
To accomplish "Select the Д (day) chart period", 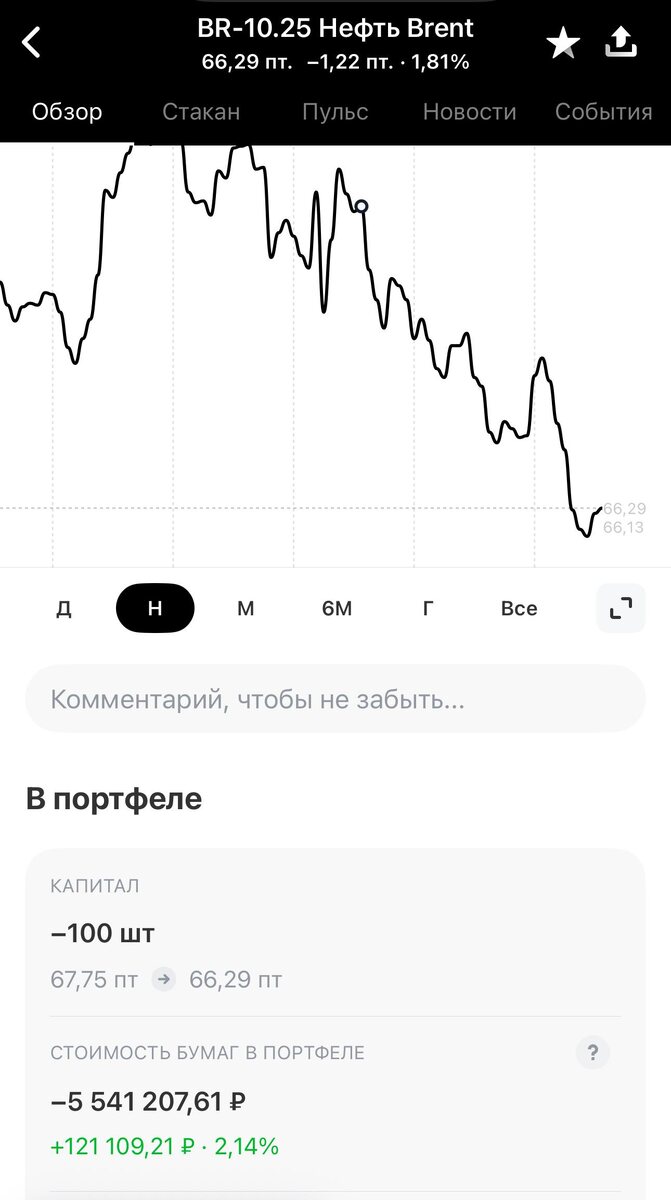I will [x=64, y=608].
